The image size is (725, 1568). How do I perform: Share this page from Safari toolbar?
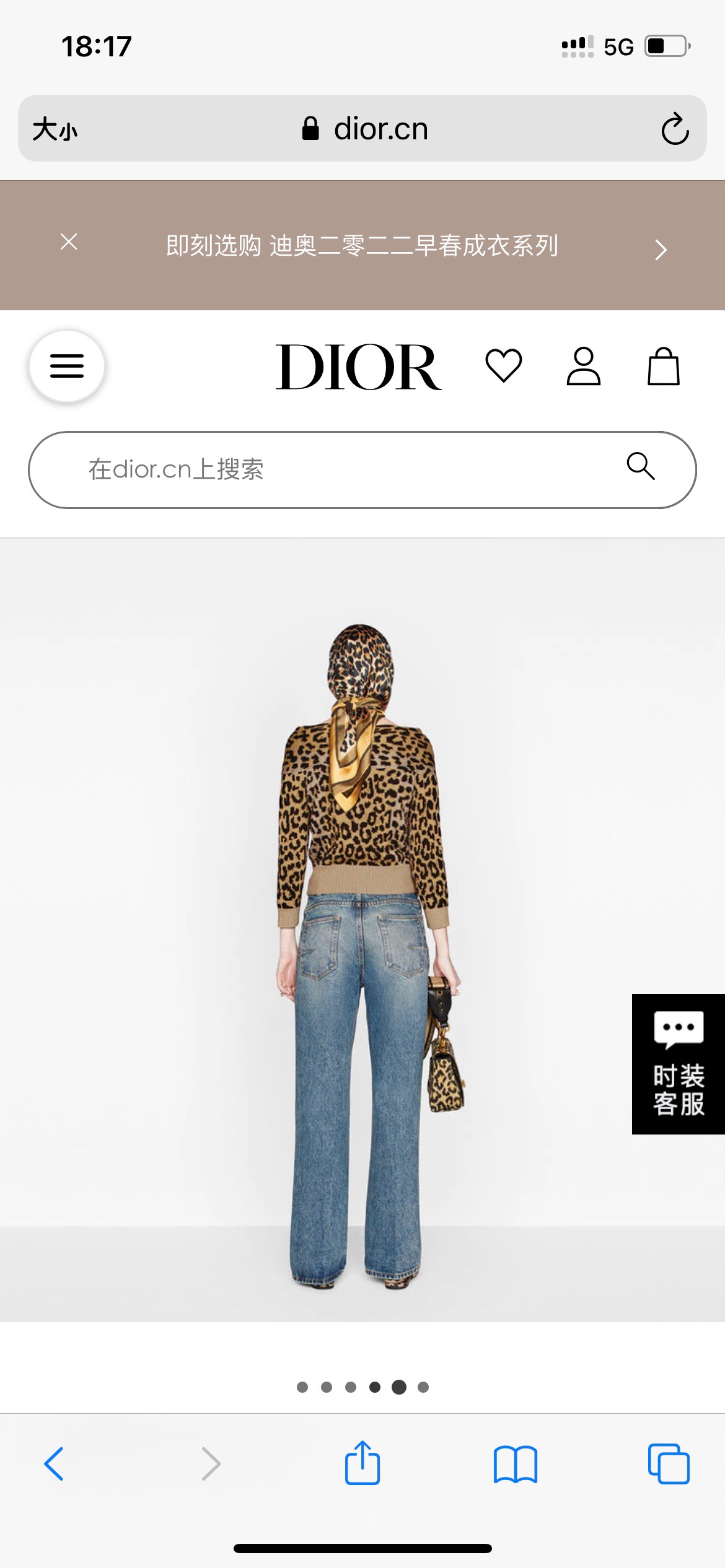[362, 1463]
